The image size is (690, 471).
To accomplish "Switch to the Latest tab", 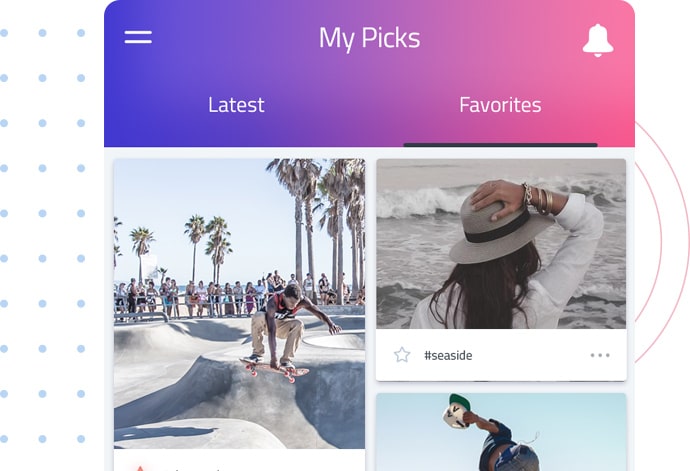I will pyautogui.click(x=236, y=105).
